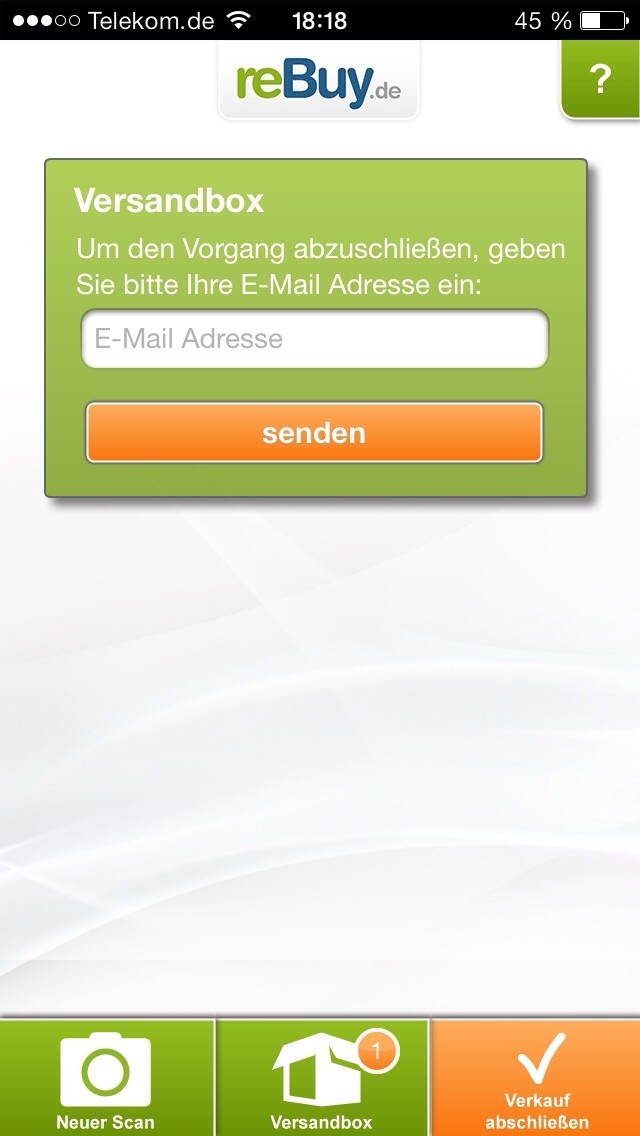Open the Versandbox tab

323,1078
